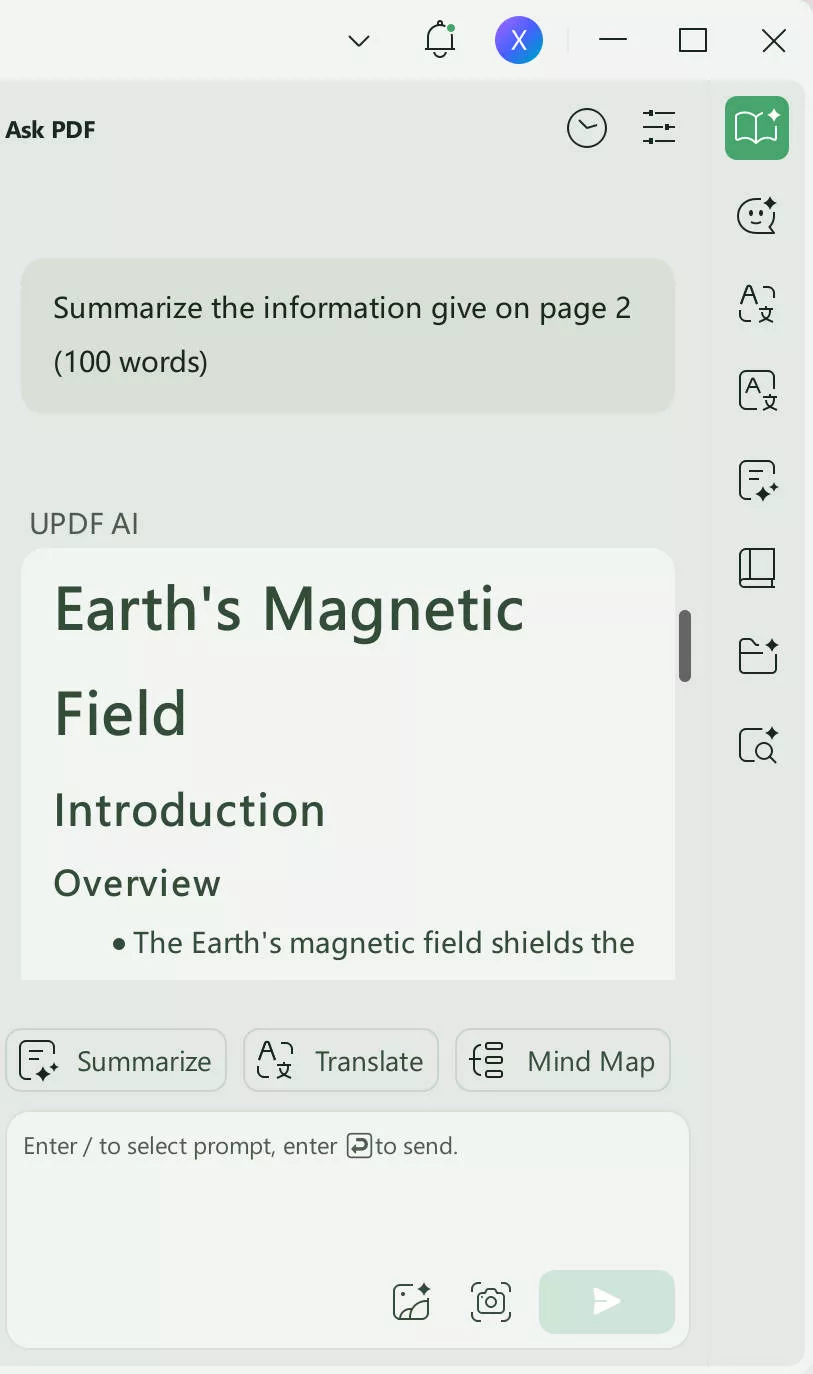The height and width of the screenshot is (1374, 813).
Task: Expand the top dropdown chevron
Action: tap(359, 41)
